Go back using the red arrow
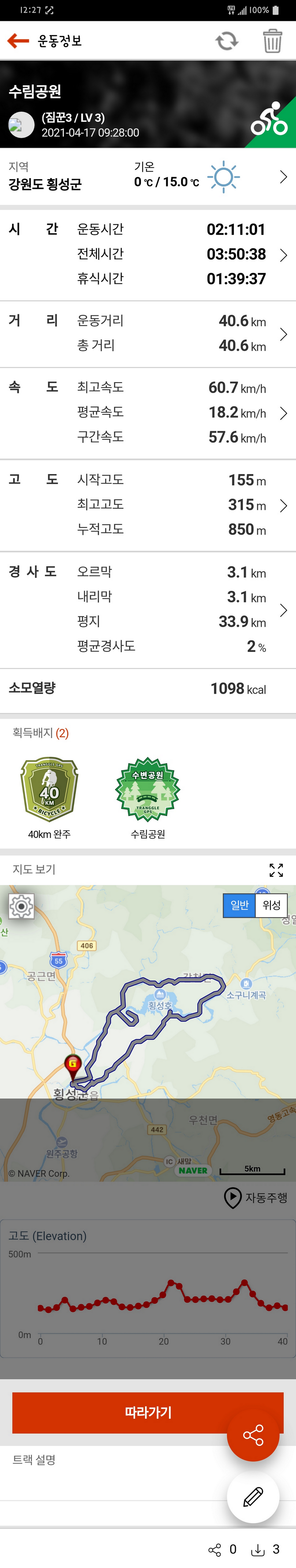Image resolution: width=296 pixels, height=1568 pixels. [x=18, y=41]
